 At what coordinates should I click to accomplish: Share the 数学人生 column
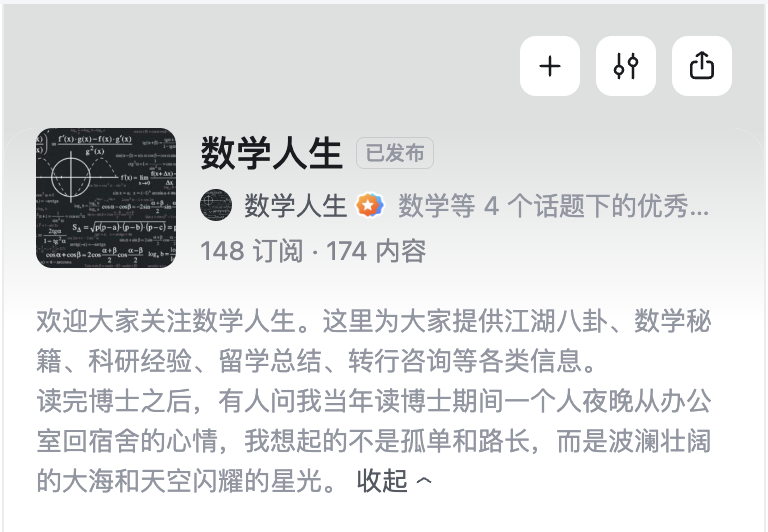(x=702, y=66)
